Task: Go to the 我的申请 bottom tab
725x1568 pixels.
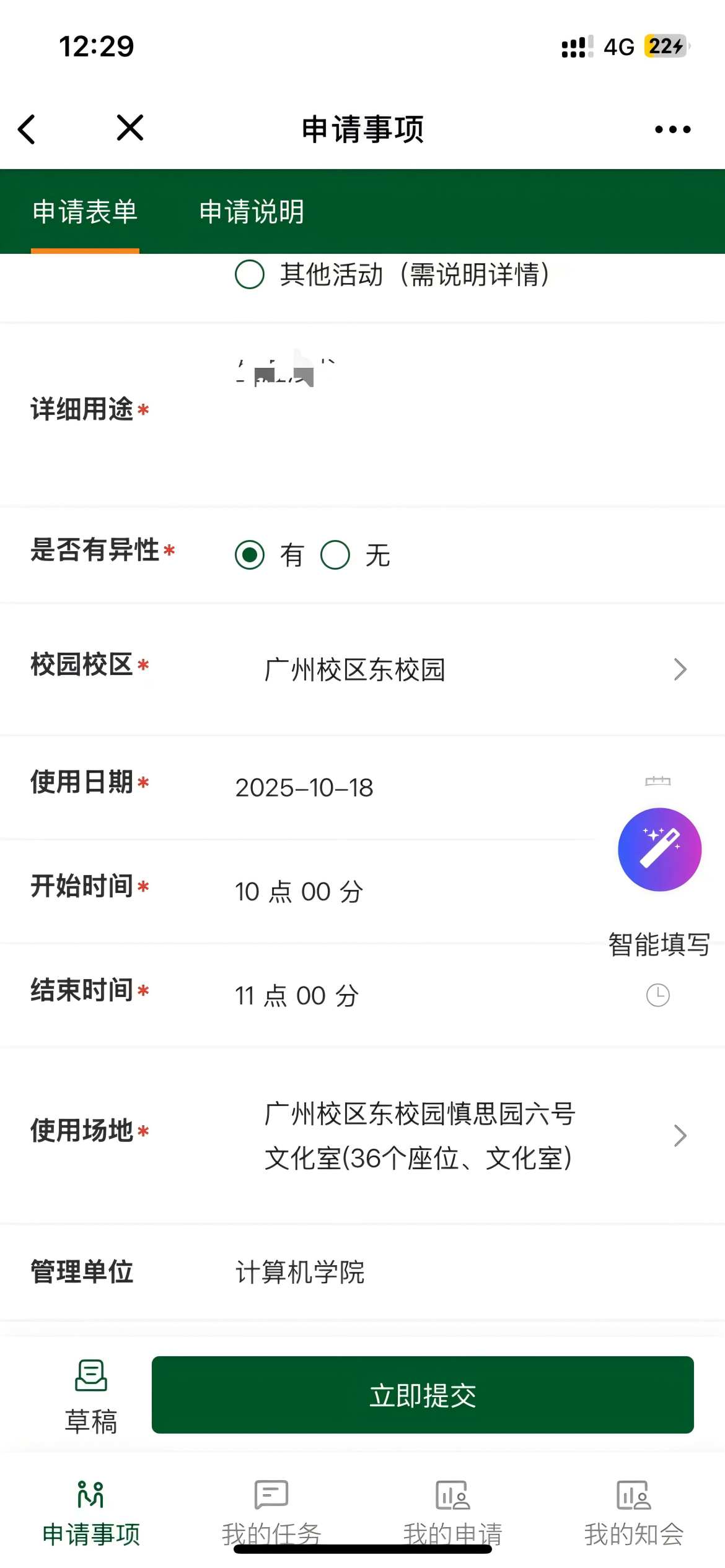Action: (x=453, y=1511)
